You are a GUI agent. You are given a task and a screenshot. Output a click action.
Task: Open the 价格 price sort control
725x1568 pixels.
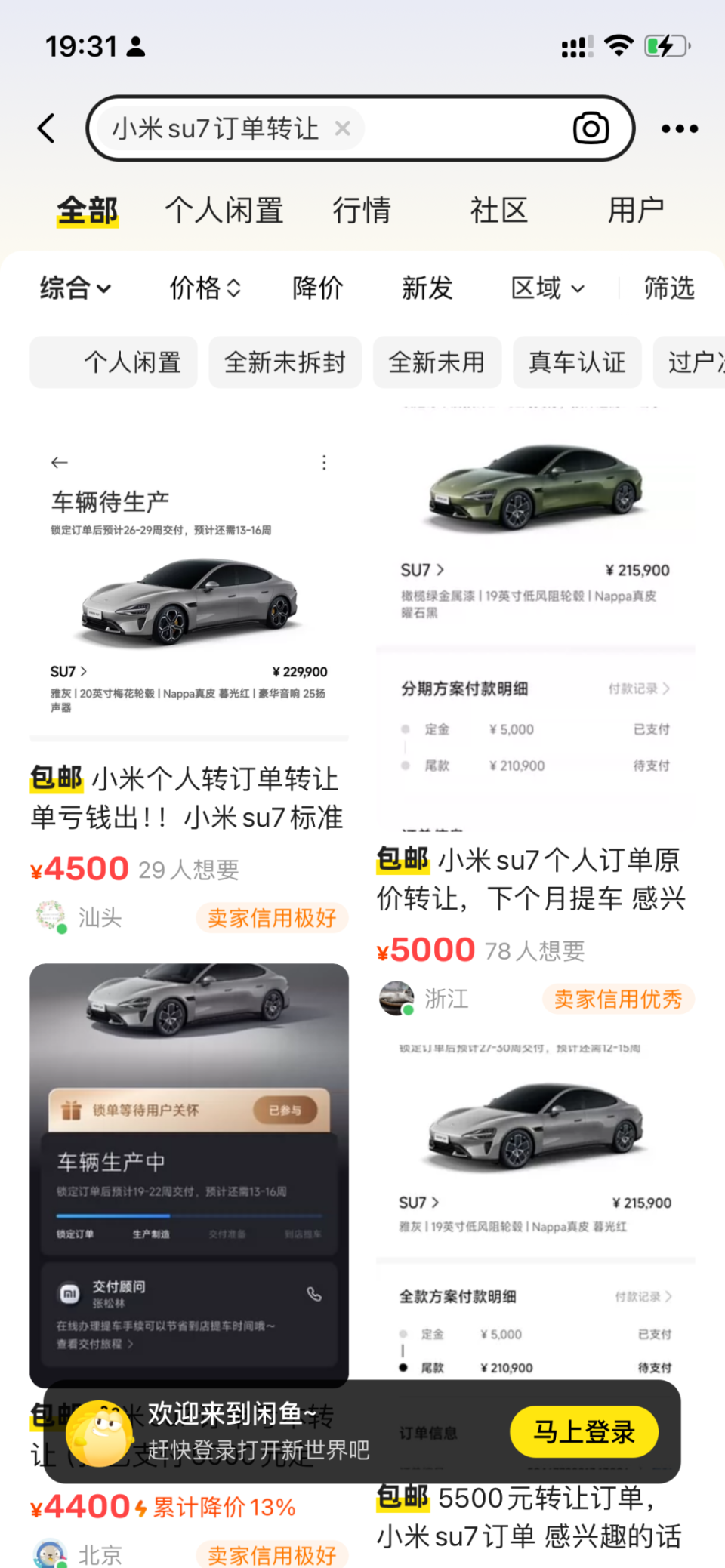click(x=205, y=288)
